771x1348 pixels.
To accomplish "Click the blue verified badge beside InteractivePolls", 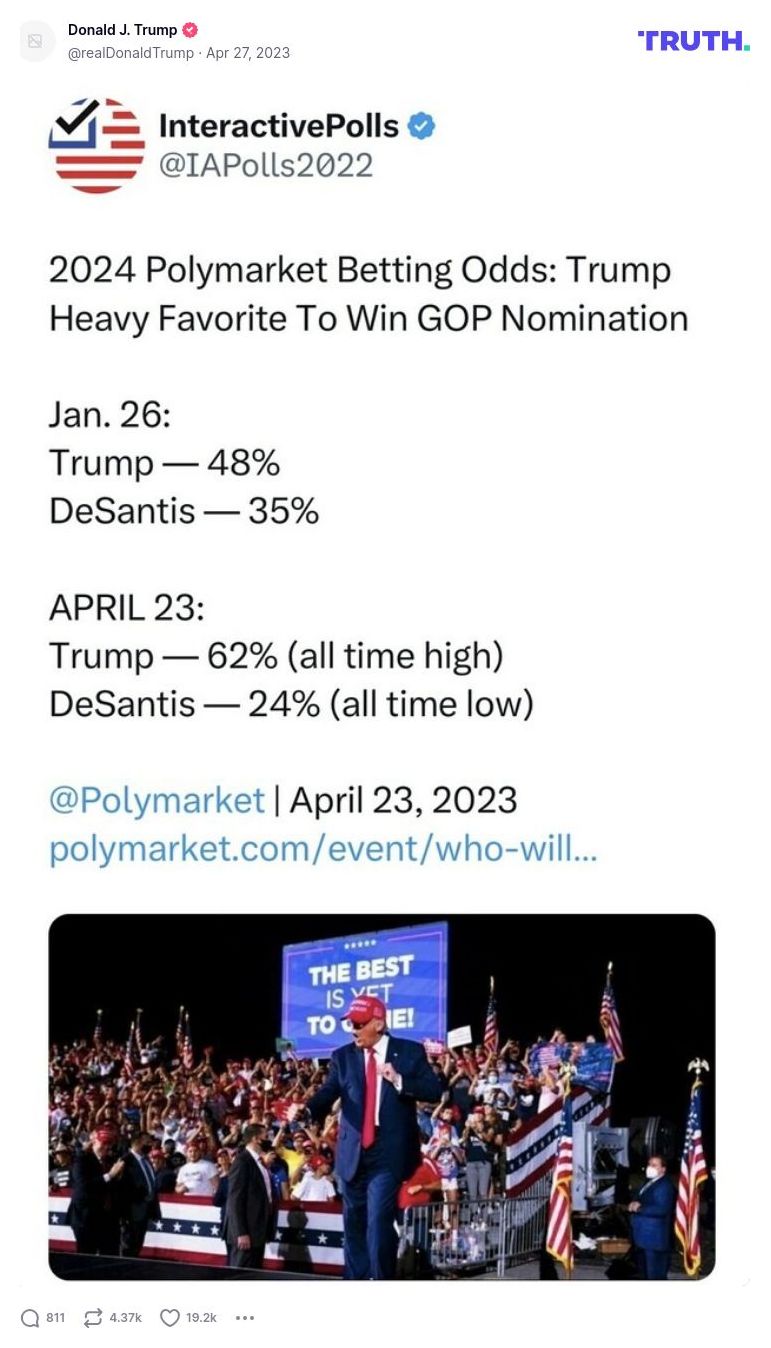I will (x=421, y=124).
